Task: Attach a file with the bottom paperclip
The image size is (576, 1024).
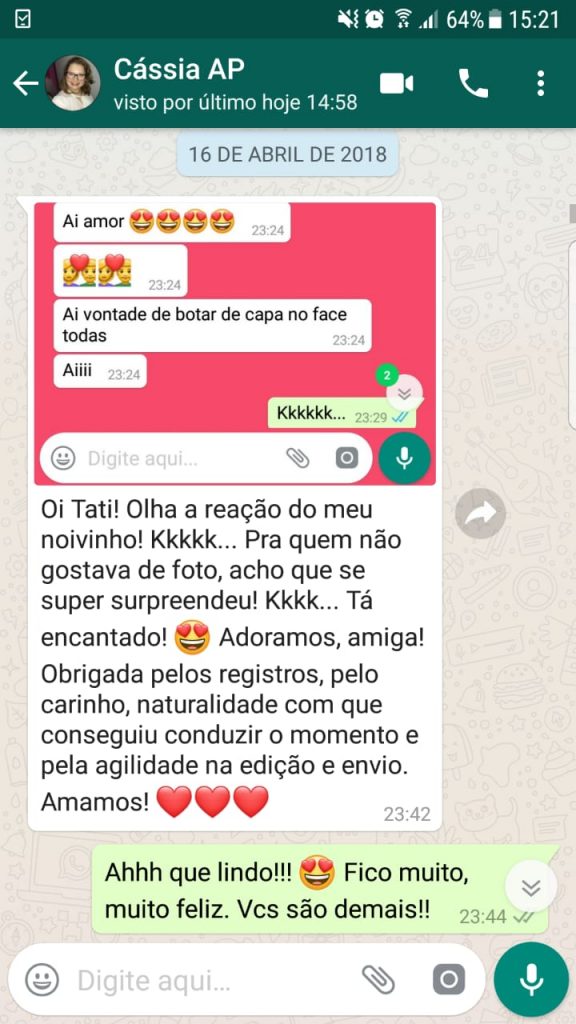Action: (x=379, y=980)
